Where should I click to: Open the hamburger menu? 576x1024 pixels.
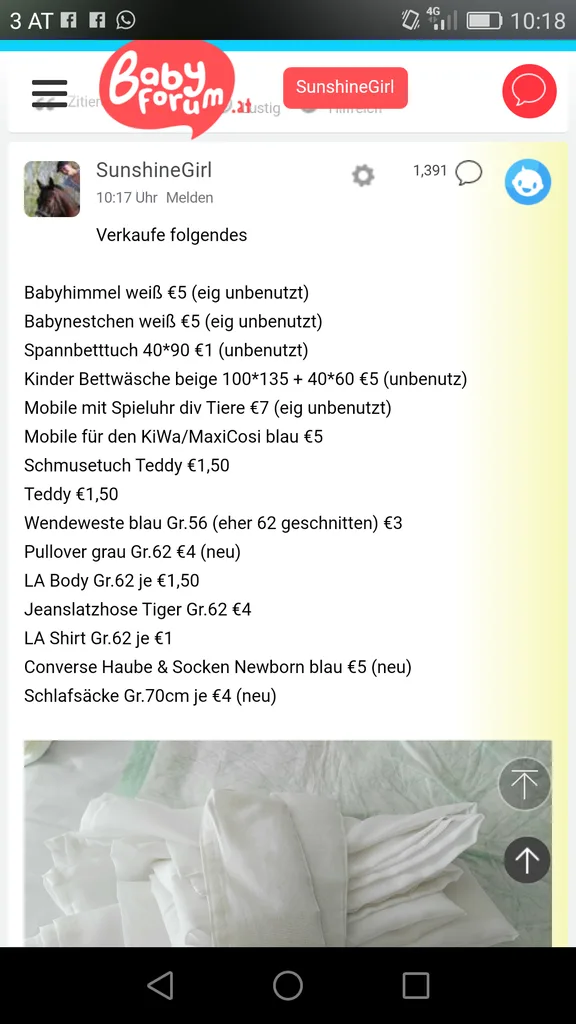tap(50, 93)
